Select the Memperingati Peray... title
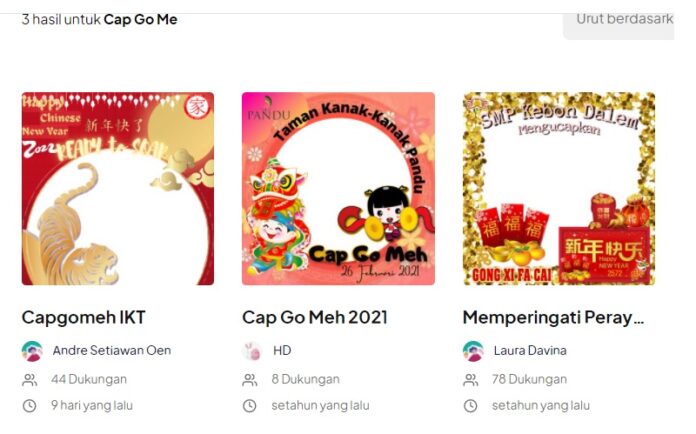The height and width of the screenshot is (434, 696). 554,317
